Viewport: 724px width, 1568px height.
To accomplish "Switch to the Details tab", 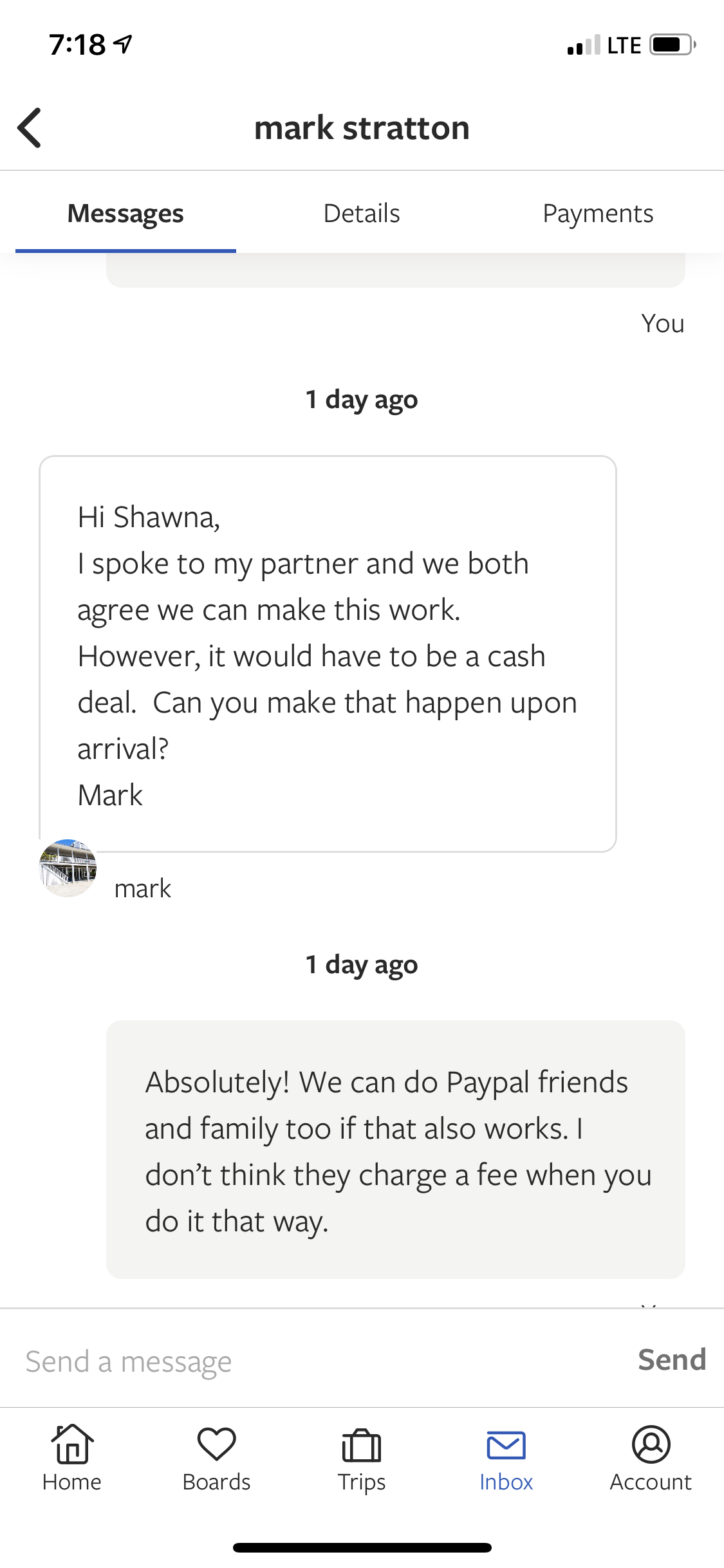I will pyautogui.click(x=361, y=212).
